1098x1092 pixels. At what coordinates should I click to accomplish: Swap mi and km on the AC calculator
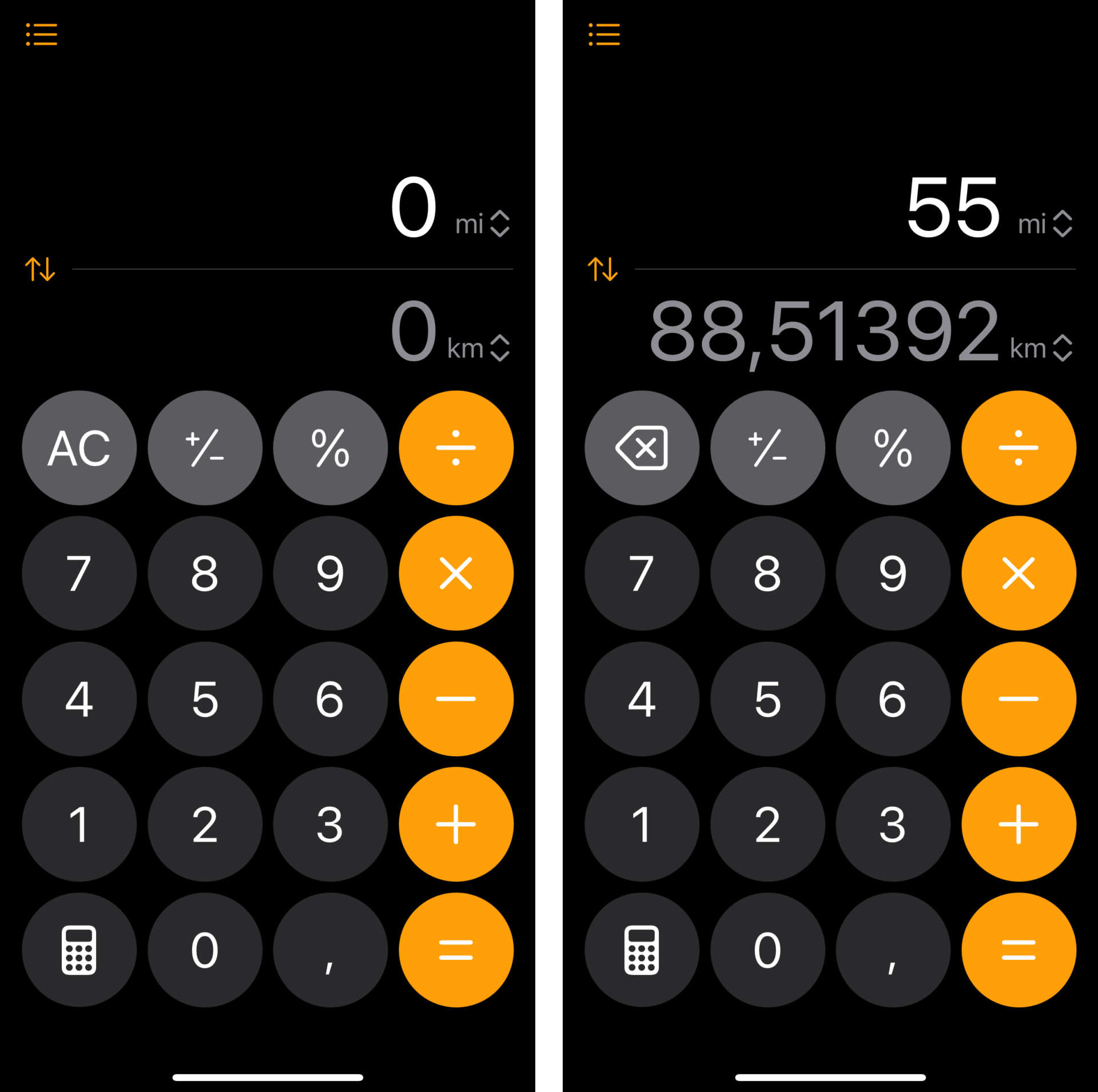[40, 269]
